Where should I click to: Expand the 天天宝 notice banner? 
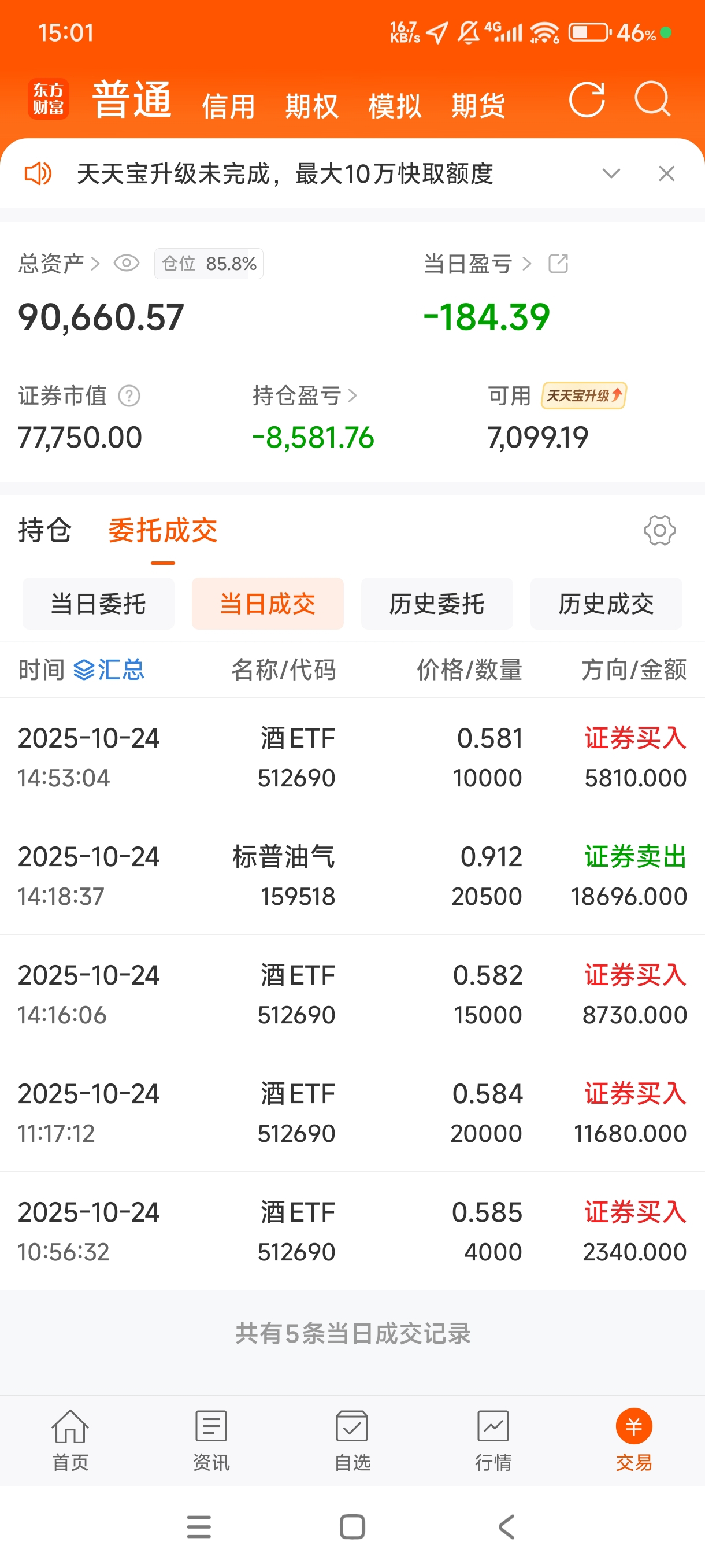click(611, 174)
